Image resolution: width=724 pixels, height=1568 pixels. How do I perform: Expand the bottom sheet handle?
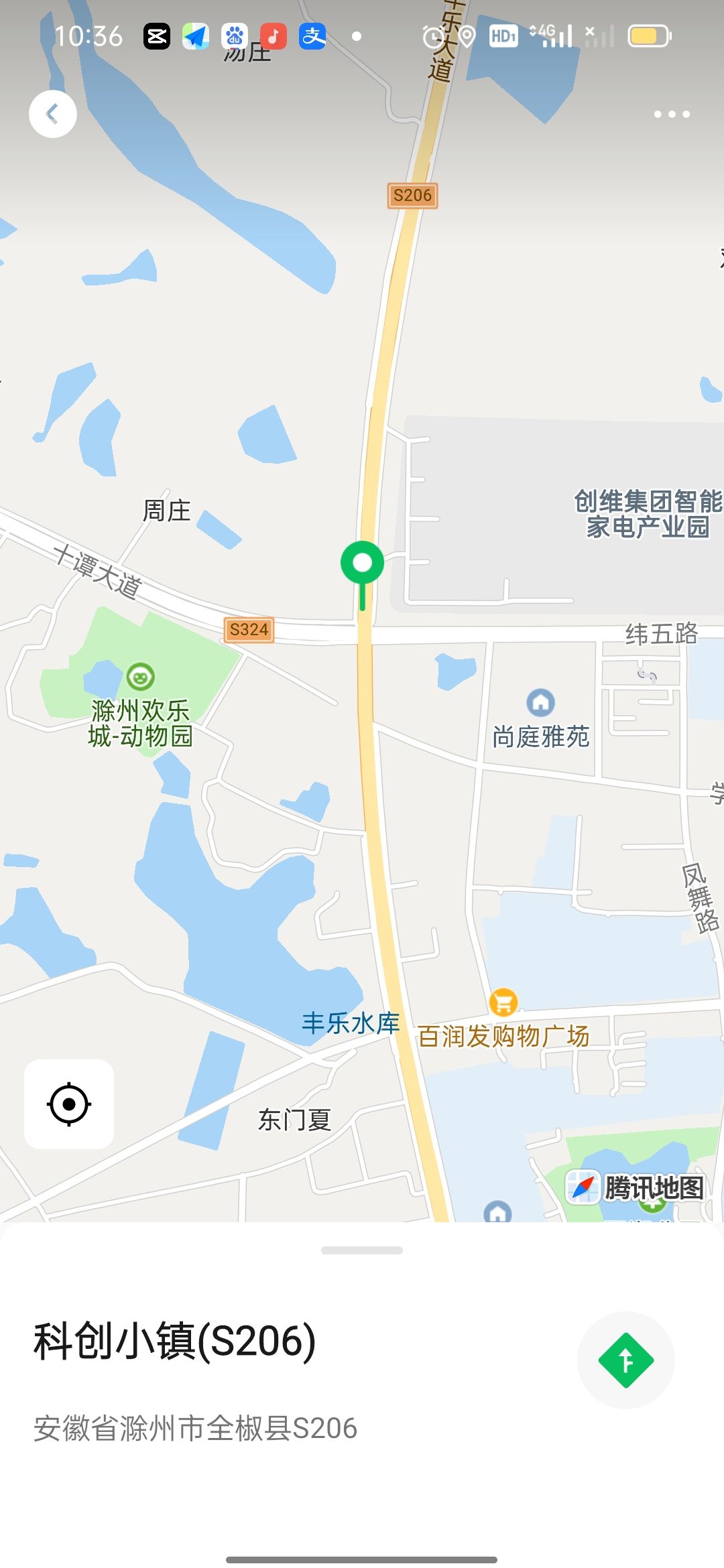point(362,1250)
